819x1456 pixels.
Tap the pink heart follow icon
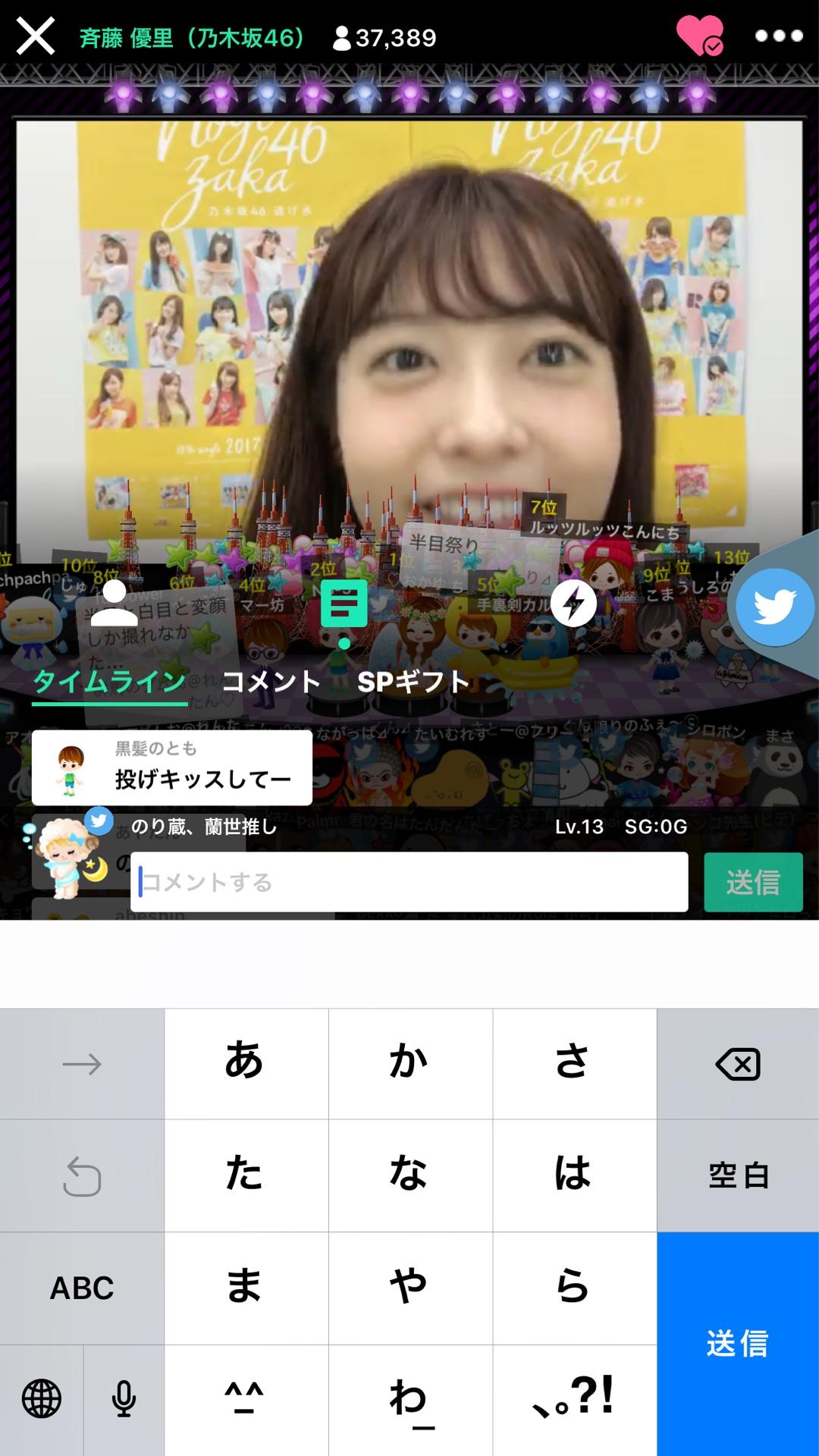(699, 36)
